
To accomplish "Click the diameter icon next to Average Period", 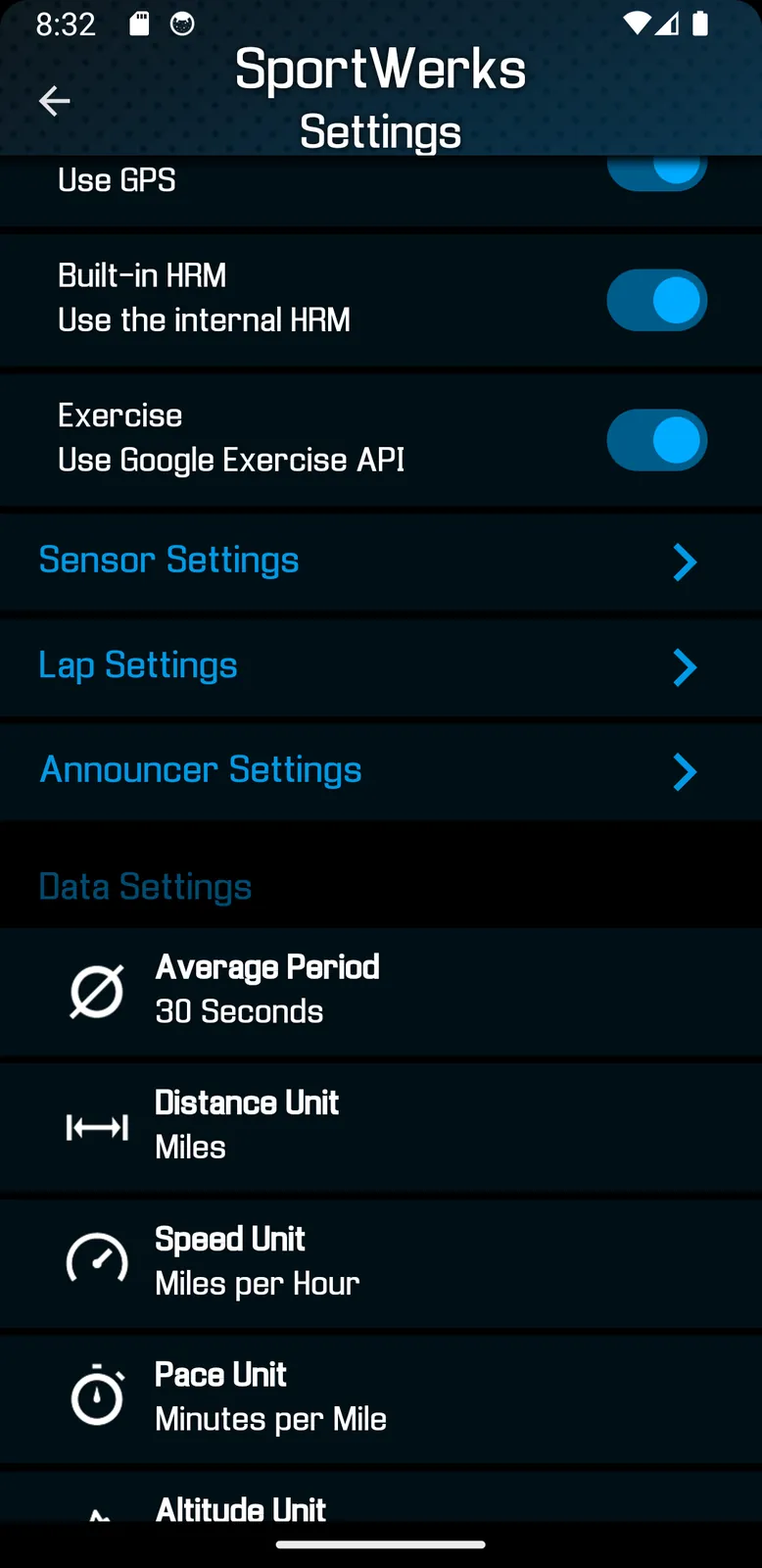I will 96,990.
